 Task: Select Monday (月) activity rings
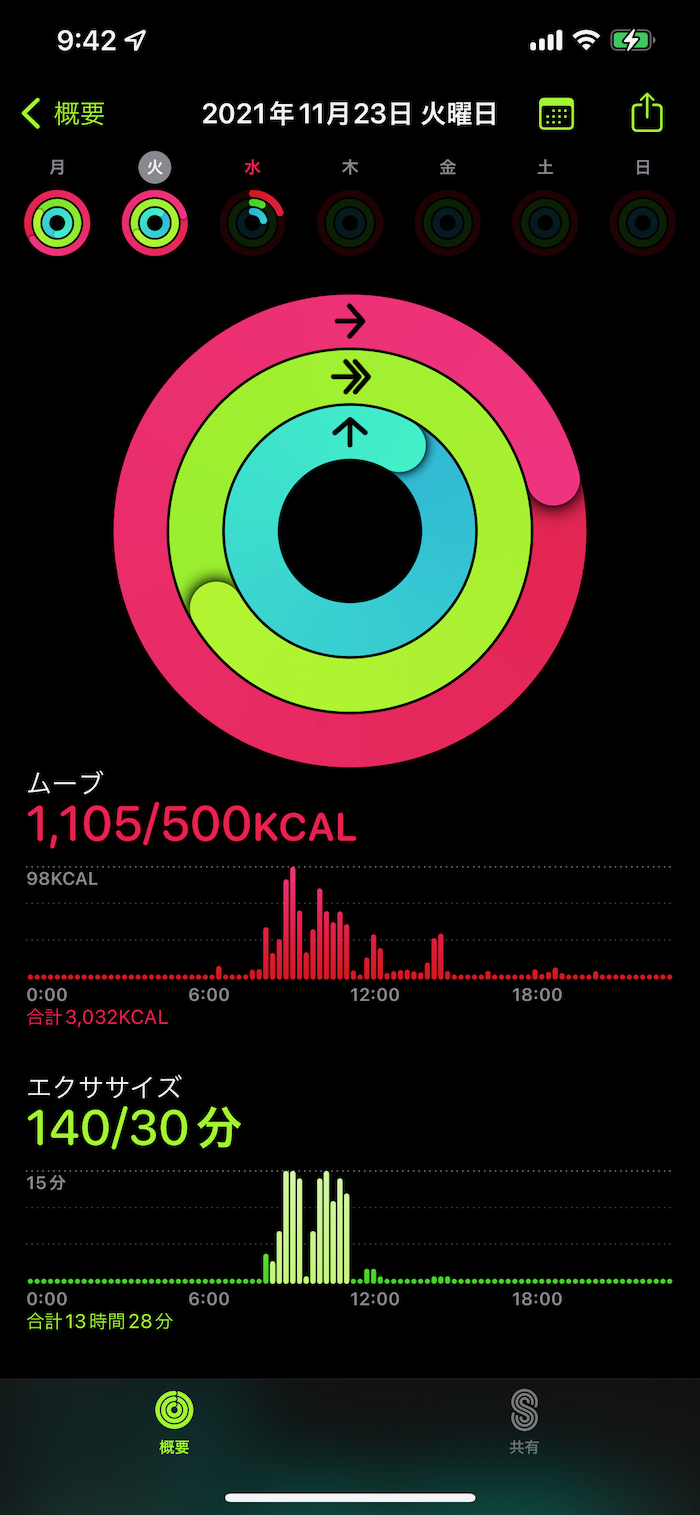[x=57, y=222]
